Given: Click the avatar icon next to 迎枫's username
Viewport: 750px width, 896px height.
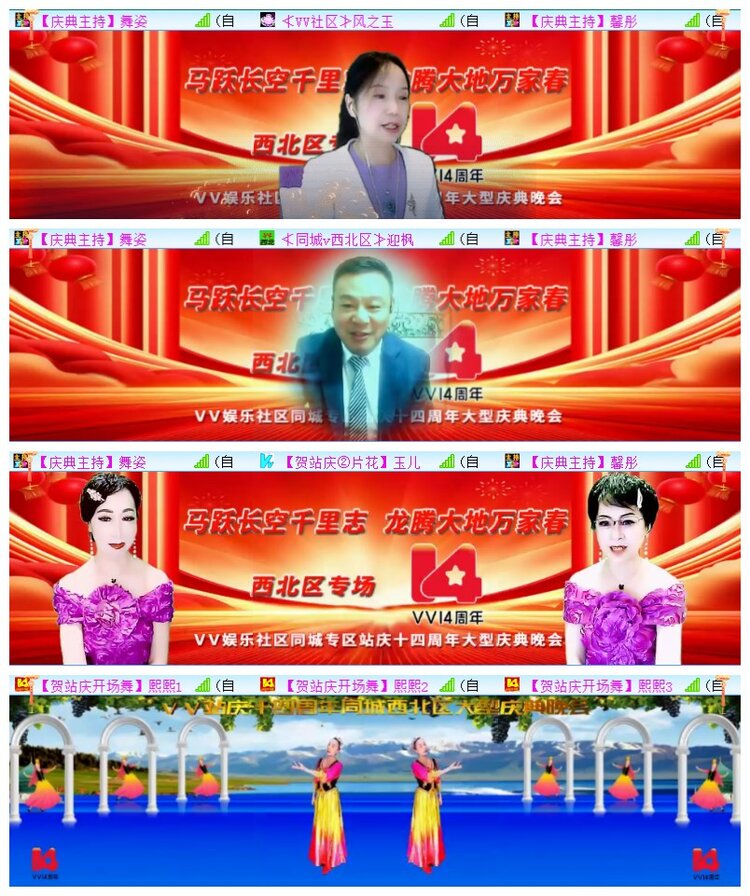Looking at the screenshot, I should (266, 239).
